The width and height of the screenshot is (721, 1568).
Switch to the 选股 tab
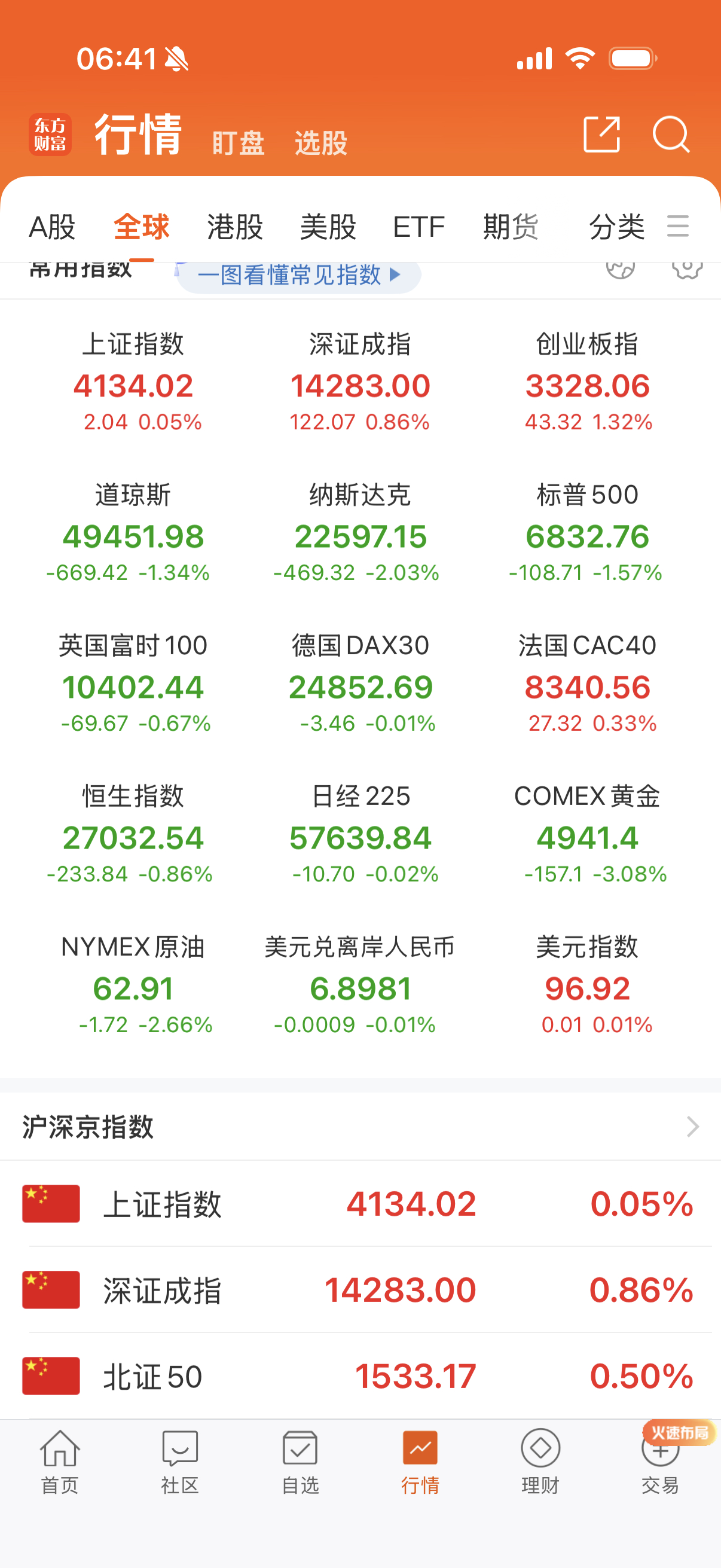click(x=320, y=143)
